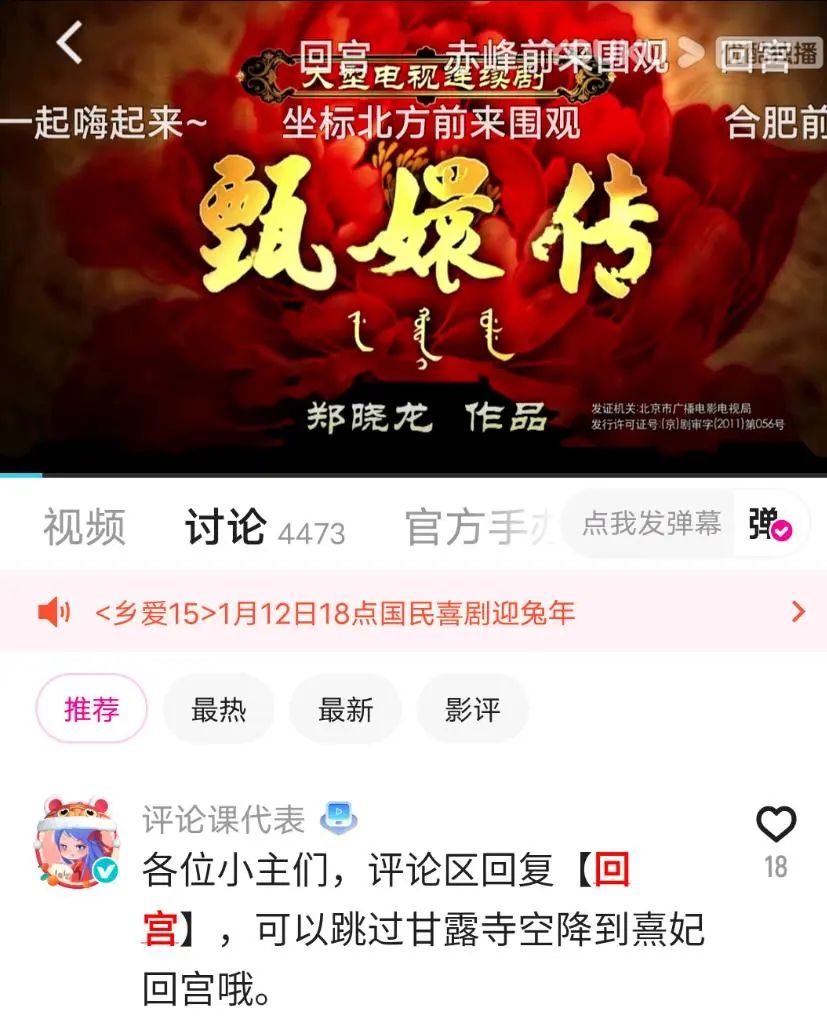The height and width of the screenshot is (1016, 827).
Task: Tap the 点我发弹幕 input box
Action: (651, 523)
